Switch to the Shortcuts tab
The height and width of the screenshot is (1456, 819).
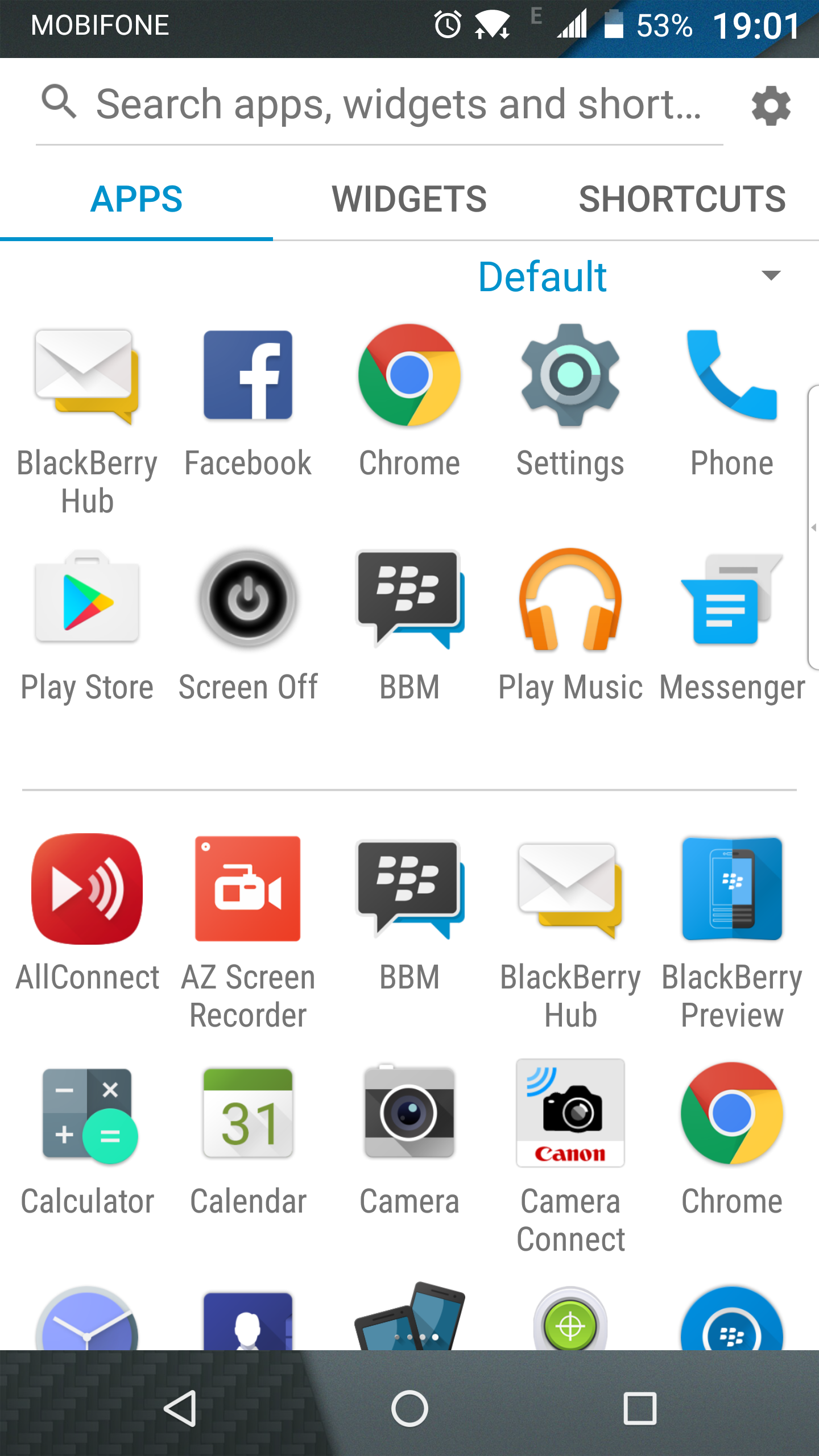click(682, 199)
